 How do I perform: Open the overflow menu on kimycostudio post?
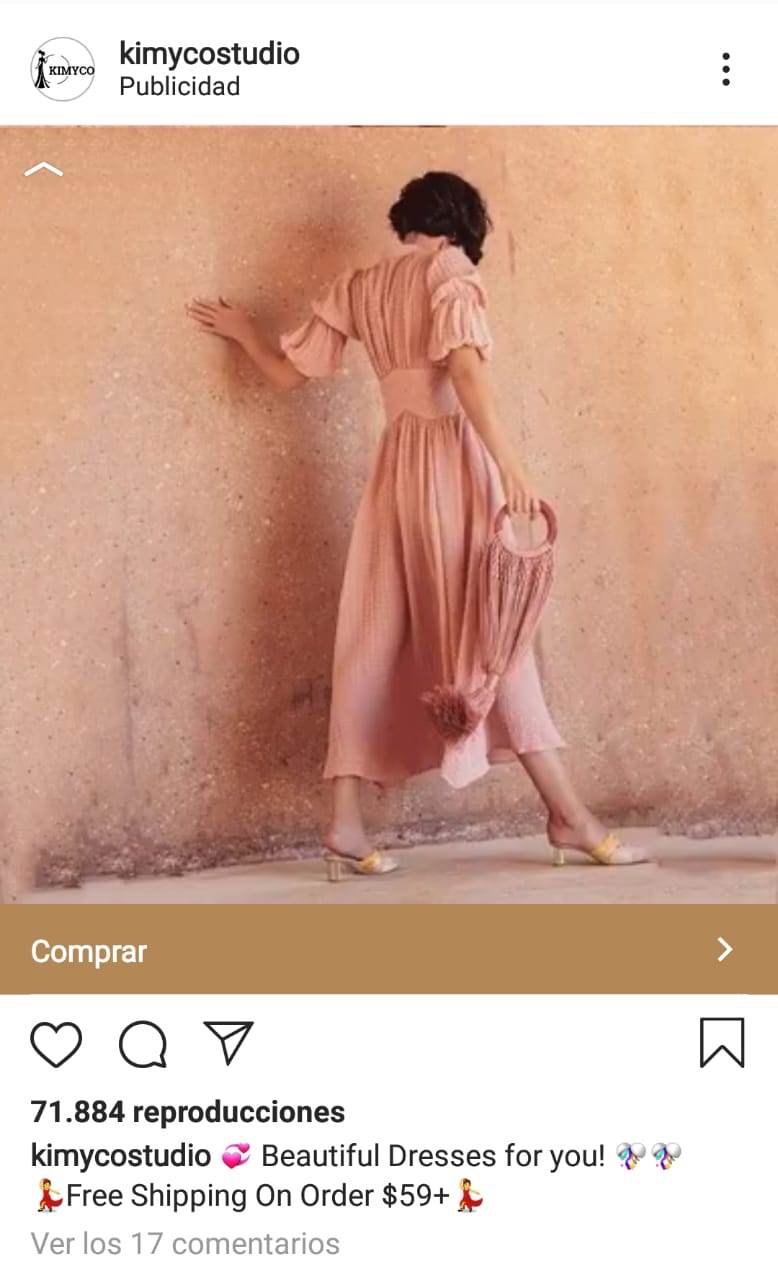[725, 69]
